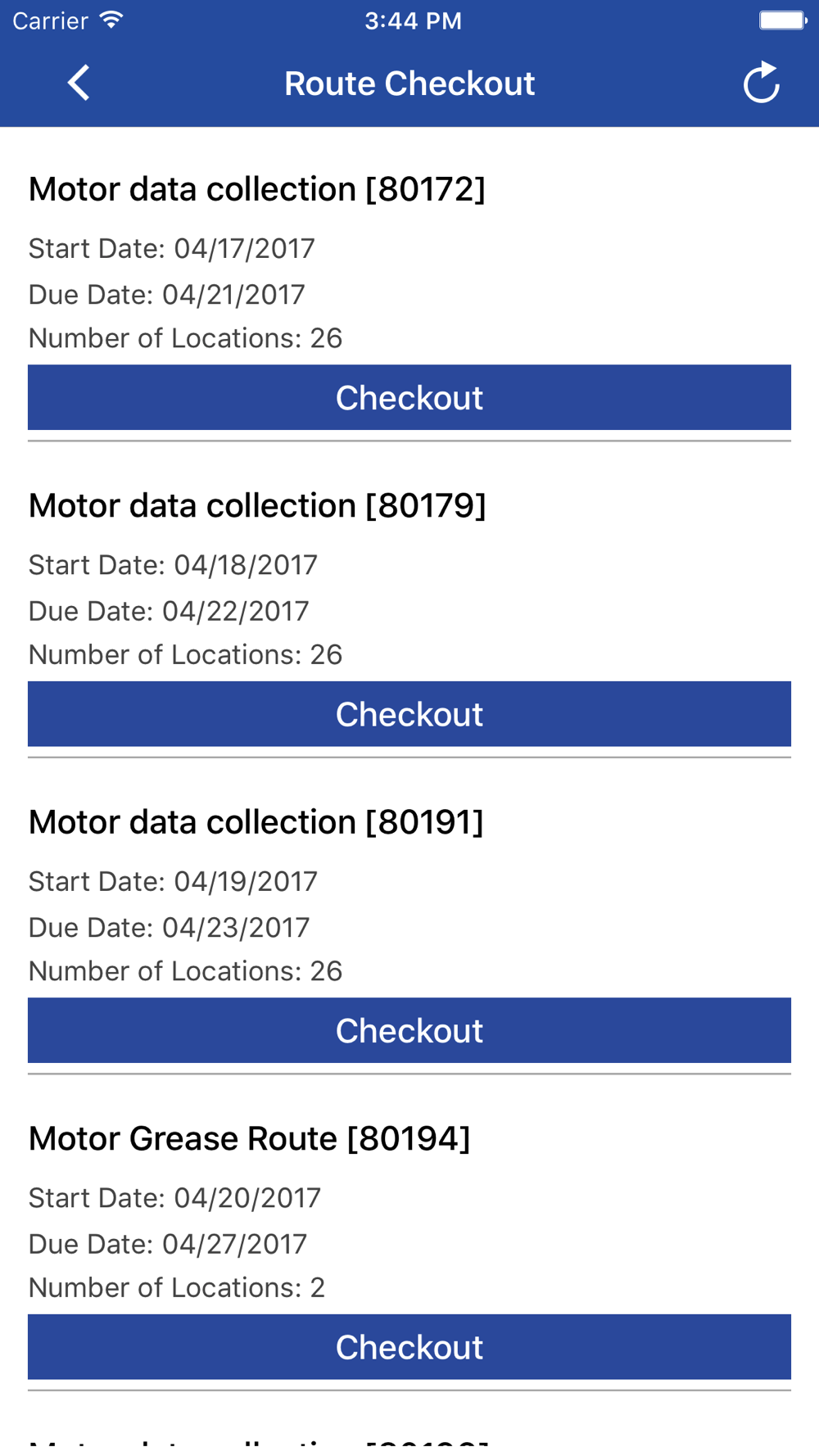Viewport: 819px width, 1456px height.
Task: Checkout Motor data collection route 80191
Action: (409, 1030)
